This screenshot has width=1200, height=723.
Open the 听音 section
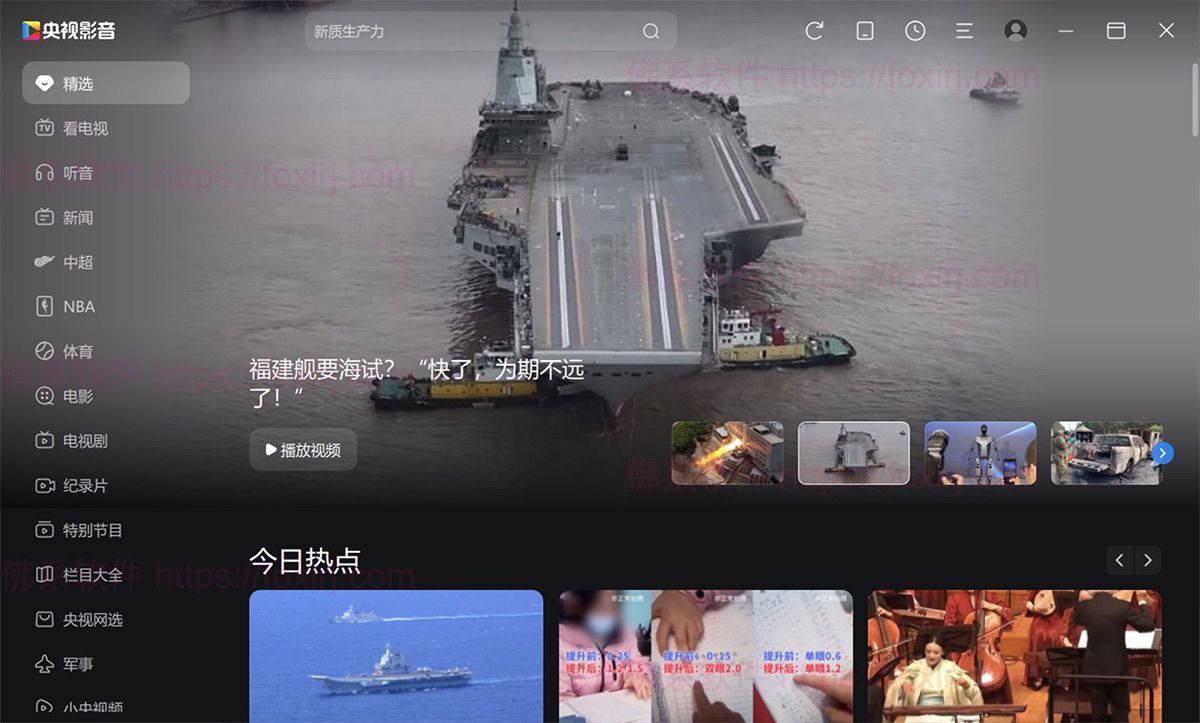tap(78, 173)
